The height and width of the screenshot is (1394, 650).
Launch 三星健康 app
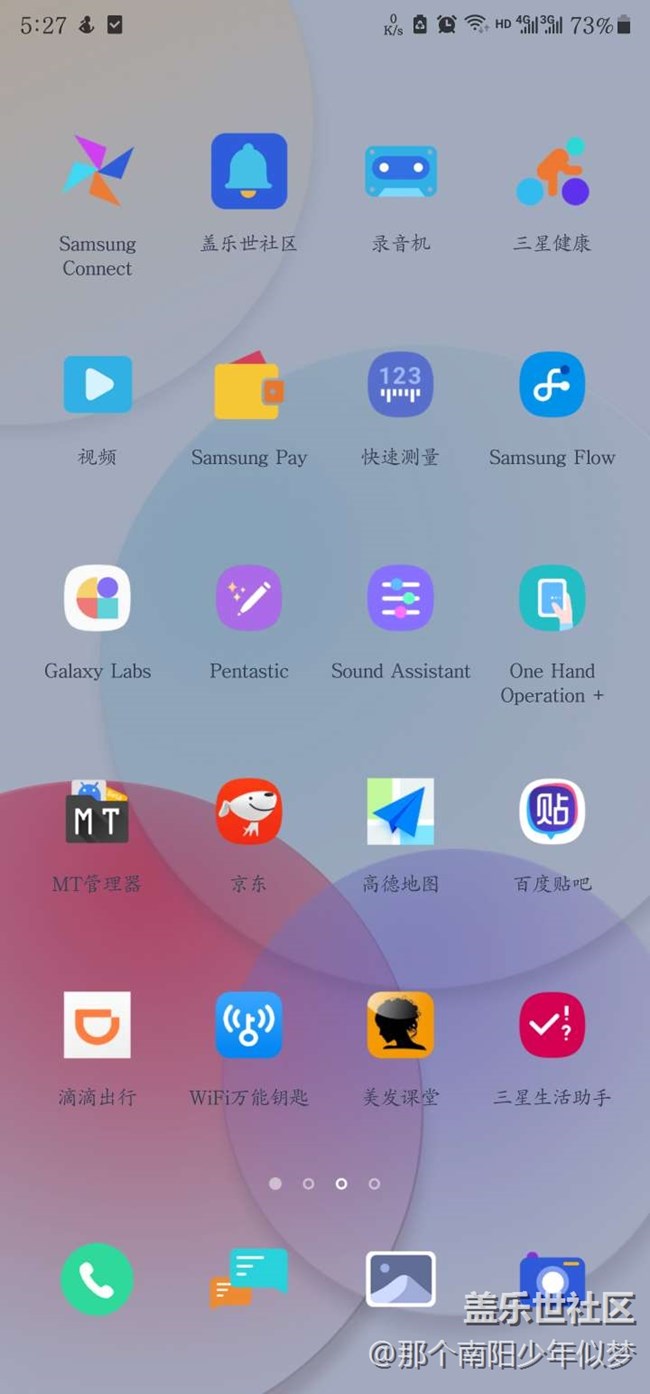(552, 172)
